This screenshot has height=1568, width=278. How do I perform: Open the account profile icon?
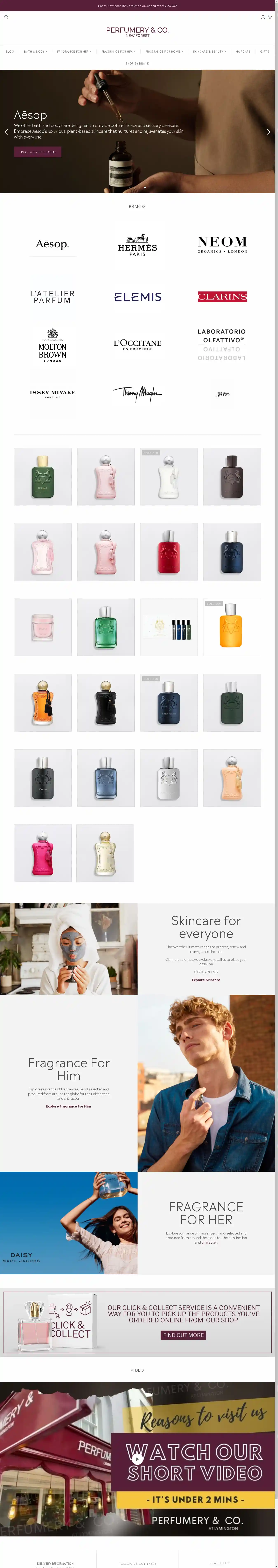click(x=263, y=17)
